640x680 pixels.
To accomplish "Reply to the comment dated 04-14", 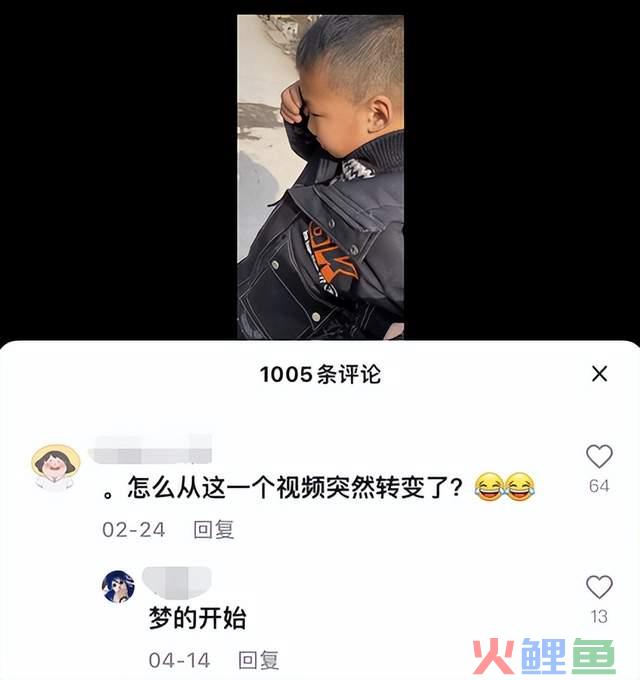I will 258,660.
